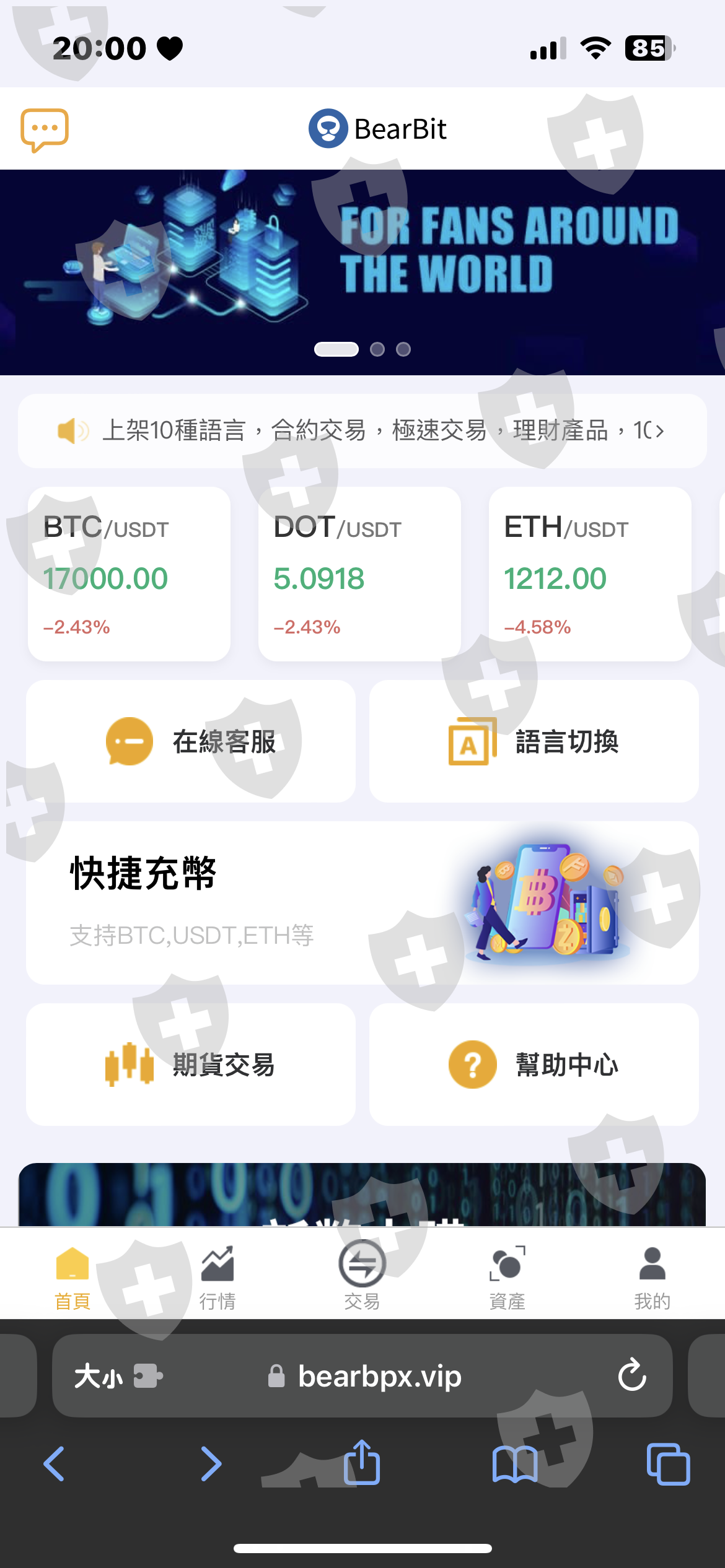Open the browser tabs overview
The width and height of the screenshot is (725, 1568).
(x=668, y=1464)
